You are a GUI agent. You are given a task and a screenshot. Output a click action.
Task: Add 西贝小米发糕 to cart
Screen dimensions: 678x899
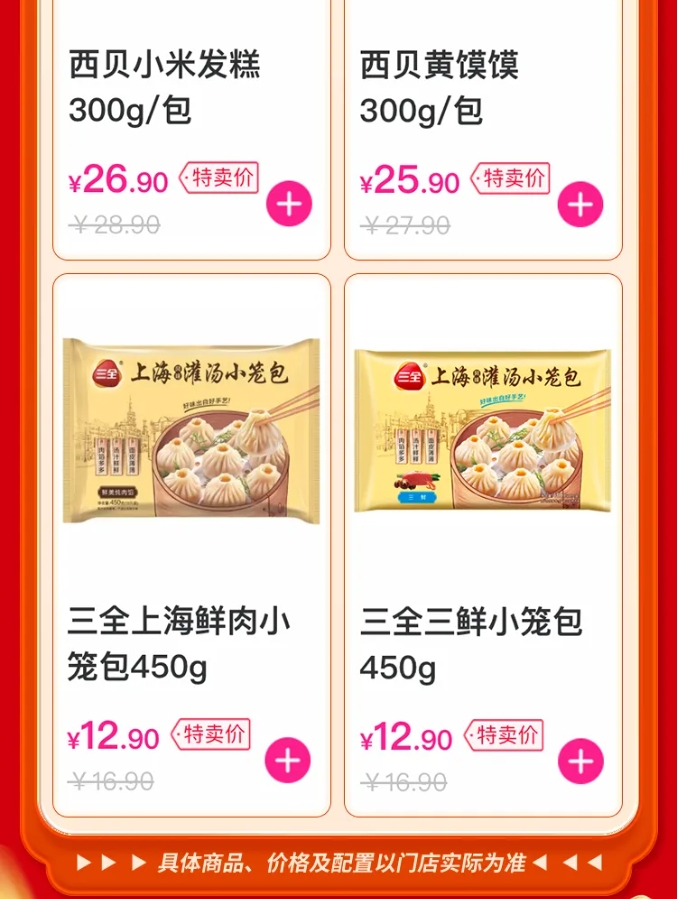[x=289, y=204]
